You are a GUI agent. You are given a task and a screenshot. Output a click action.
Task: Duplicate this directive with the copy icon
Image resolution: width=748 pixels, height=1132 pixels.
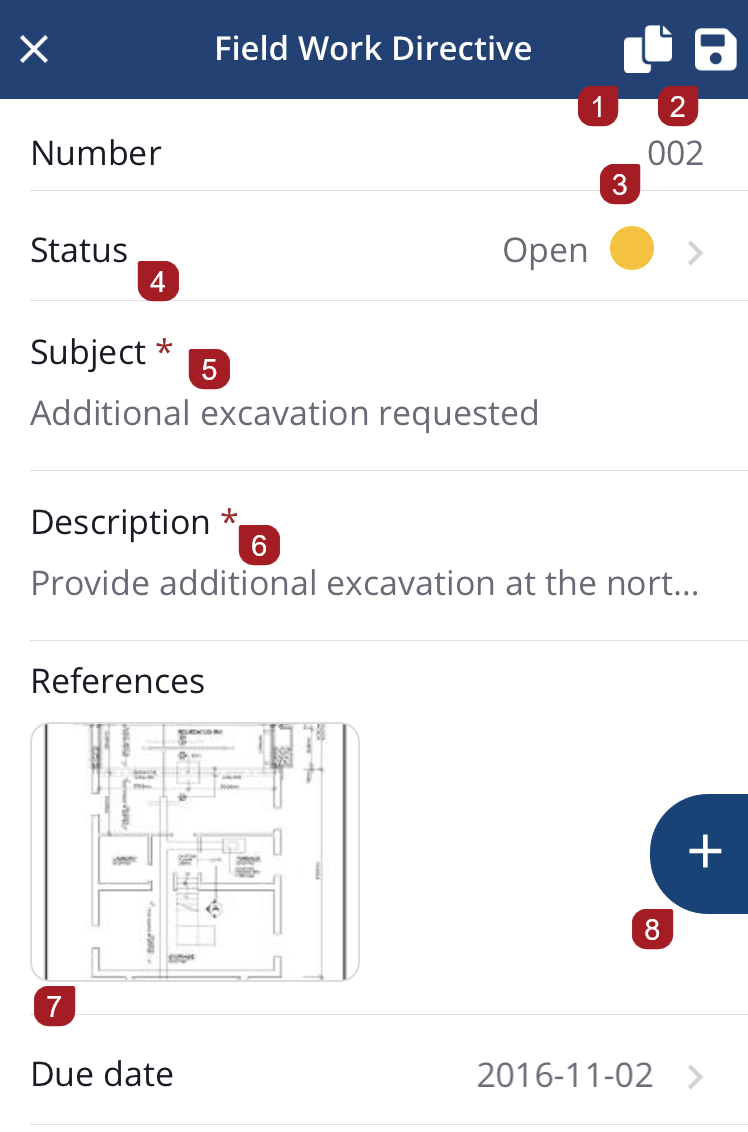pyautogui.click(x=647, y=50)
